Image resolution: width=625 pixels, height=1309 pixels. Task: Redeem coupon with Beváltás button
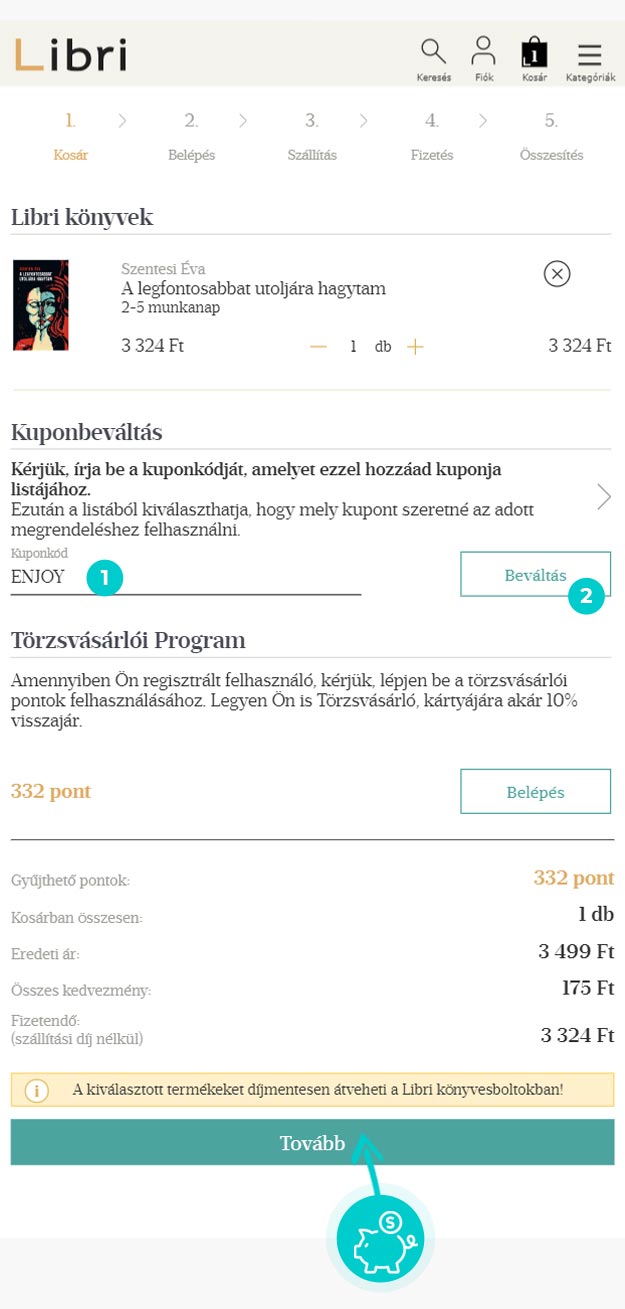(535, 575)
